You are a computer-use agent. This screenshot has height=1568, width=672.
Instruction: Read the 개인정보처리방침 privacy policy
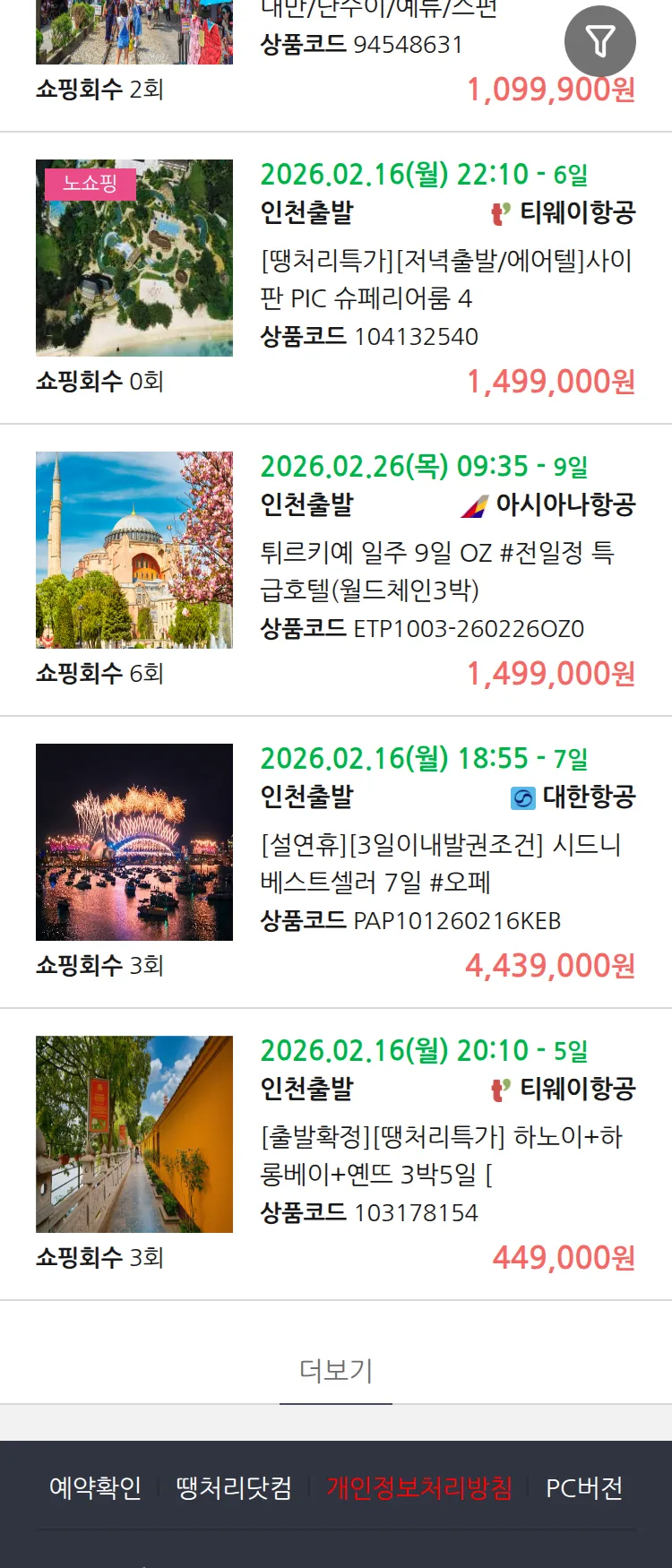[x=419, y=1488]
